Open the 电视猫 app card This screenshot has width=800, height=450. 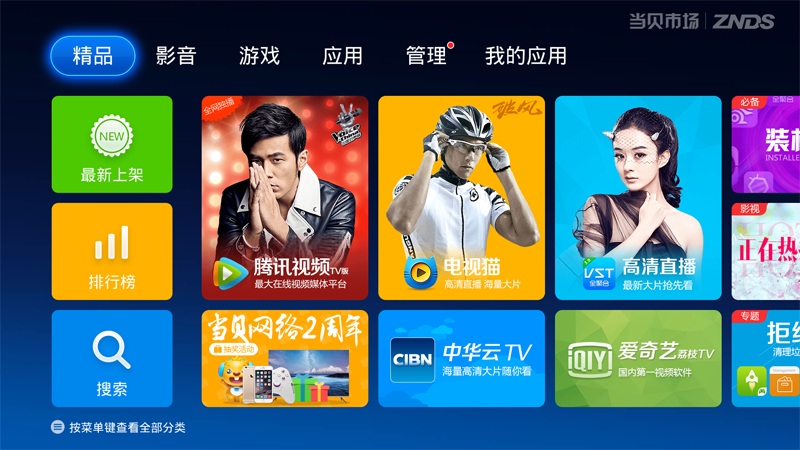(461, 198)
